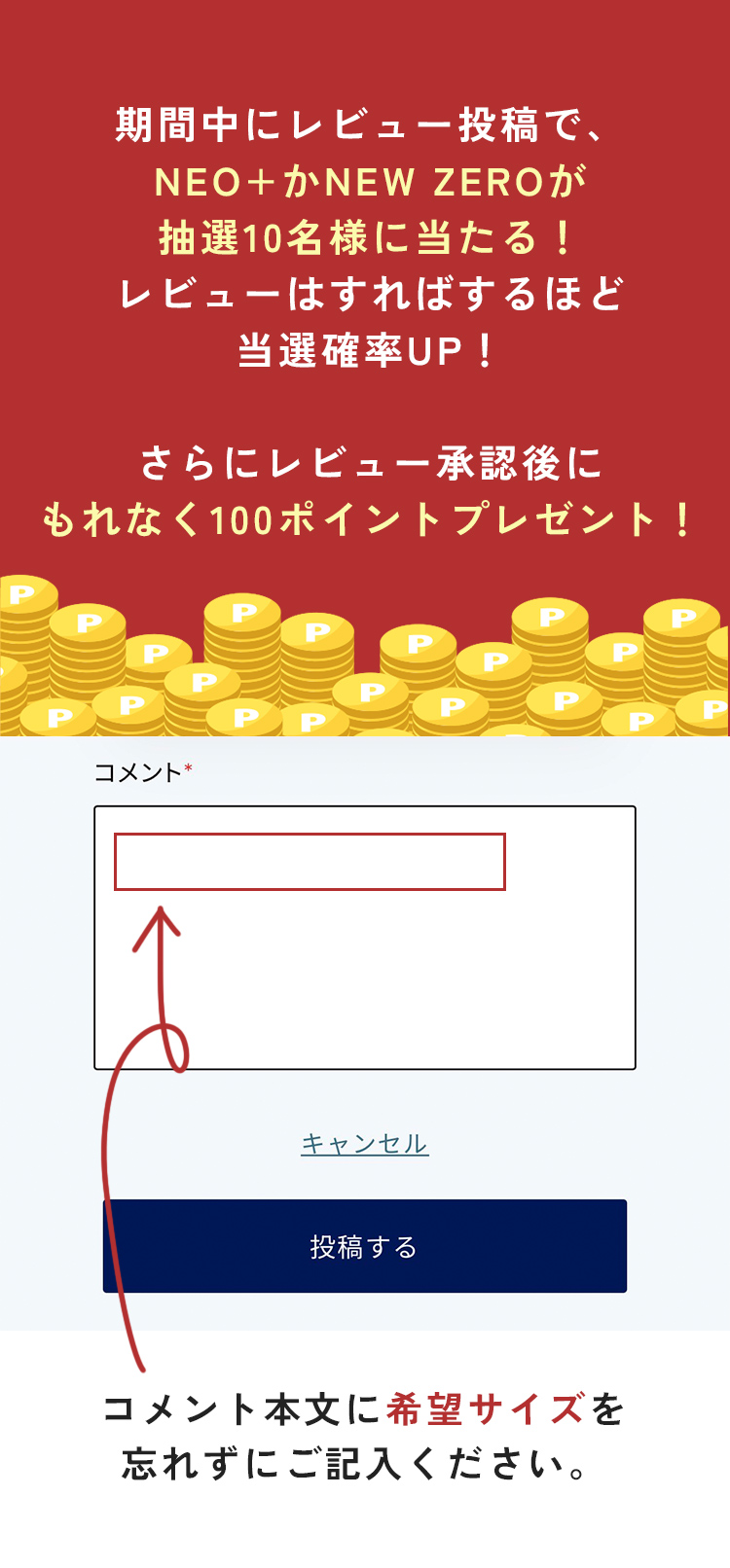The width and height of the screenshot is (730, 1568).
Task: Click the red asterisk next to コメント
Action: point(189,769)
